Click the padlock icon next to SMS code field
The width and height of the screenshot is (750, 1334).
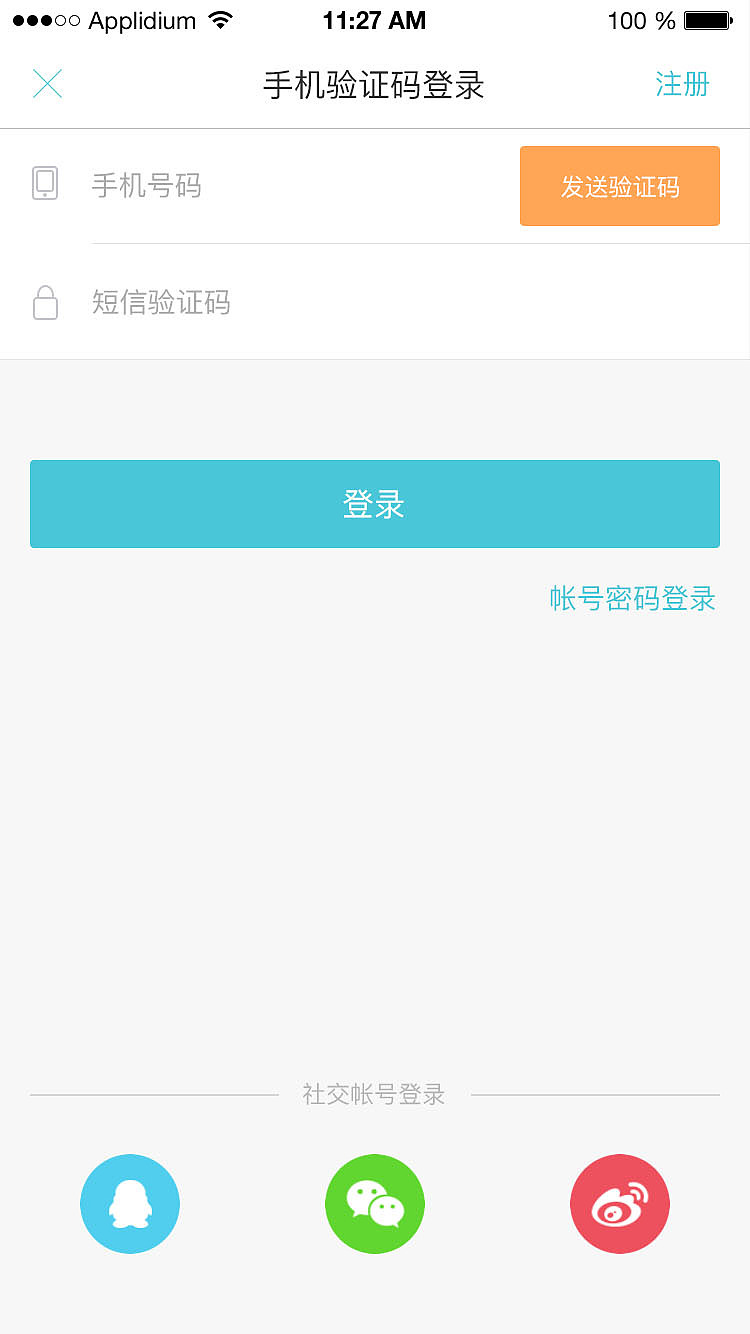44,302
